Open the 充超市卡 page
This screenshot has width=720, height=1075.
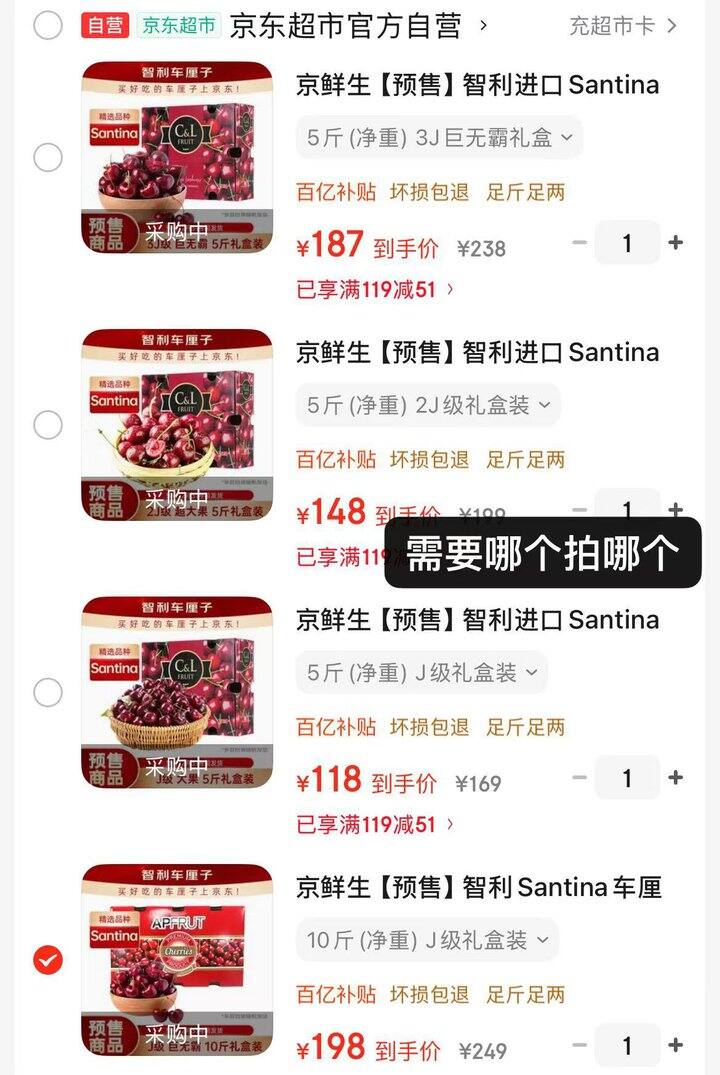pos(613,27)
